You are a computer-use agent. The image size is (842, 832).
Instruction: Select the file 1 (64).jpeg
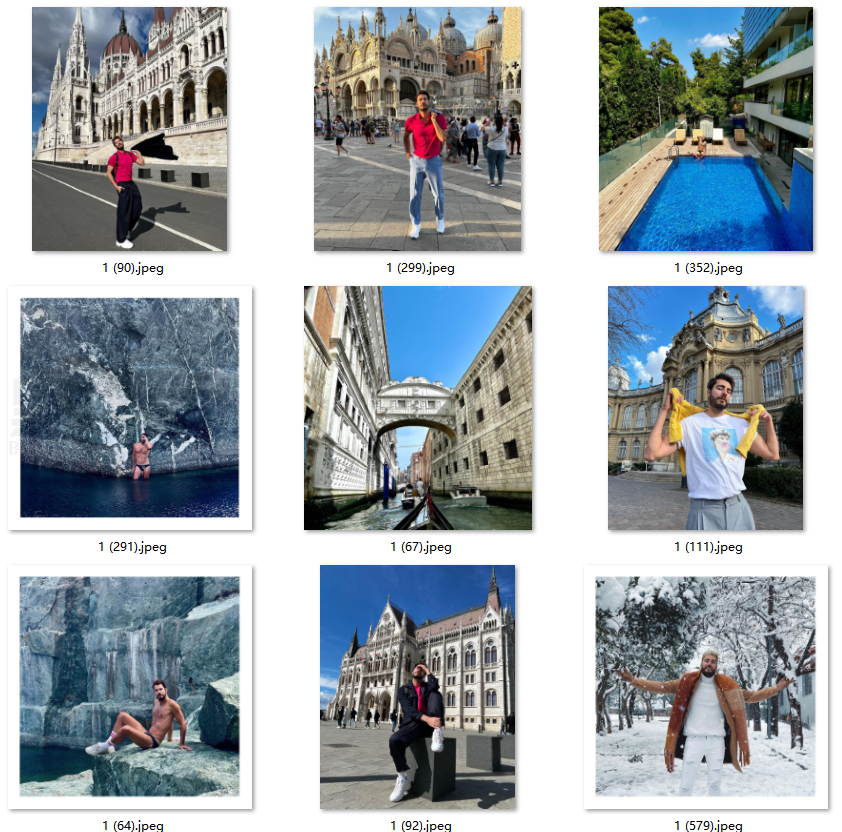[x=130, y=686]
